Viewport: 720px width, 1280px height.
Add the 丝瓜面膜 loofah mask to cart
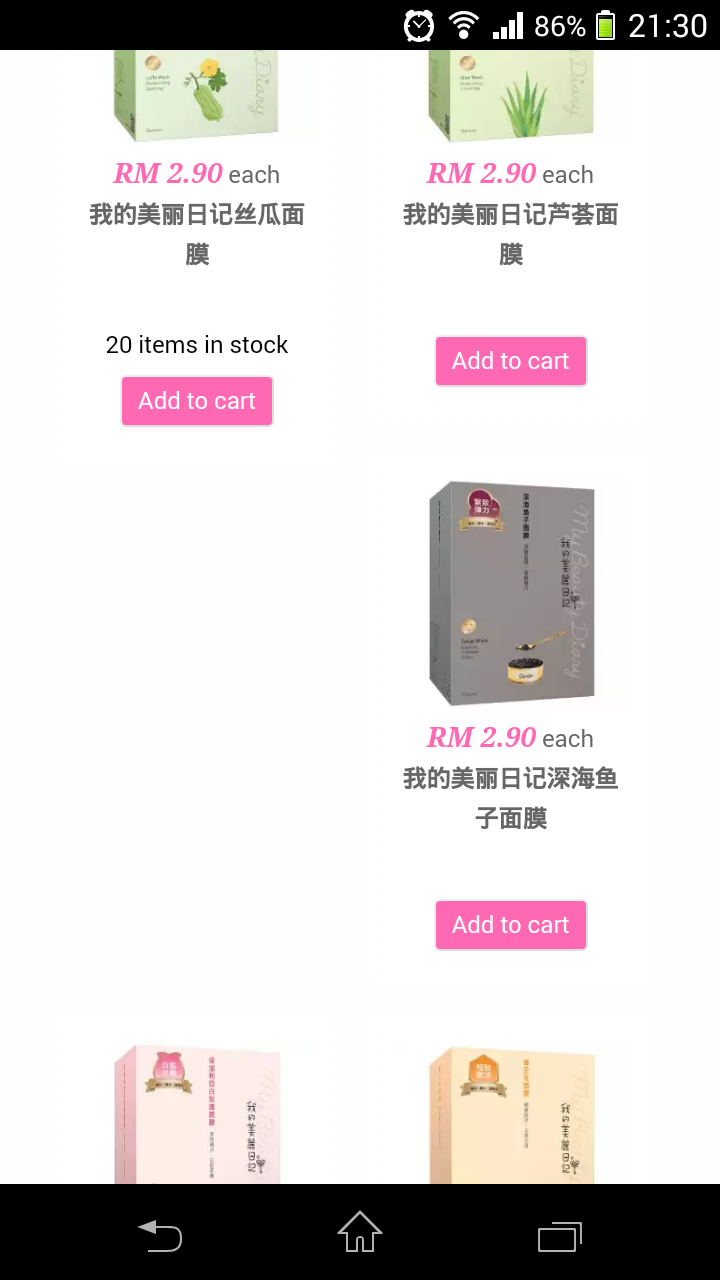[197, 401]
